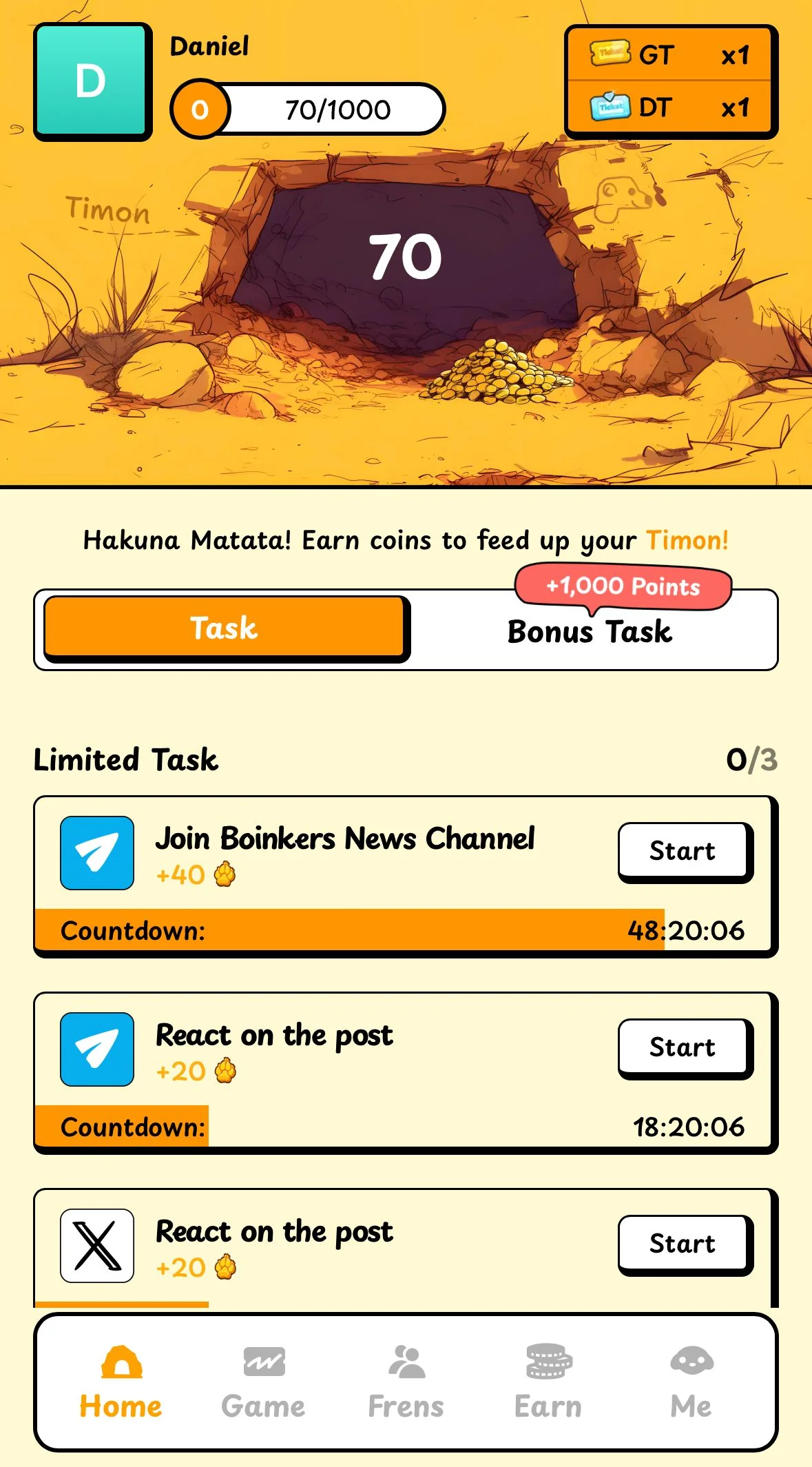Open the GT and DT tickets panel
The width and height of the screenshot is (812, 1467).
pyautogui.click(x=671, y=81)
